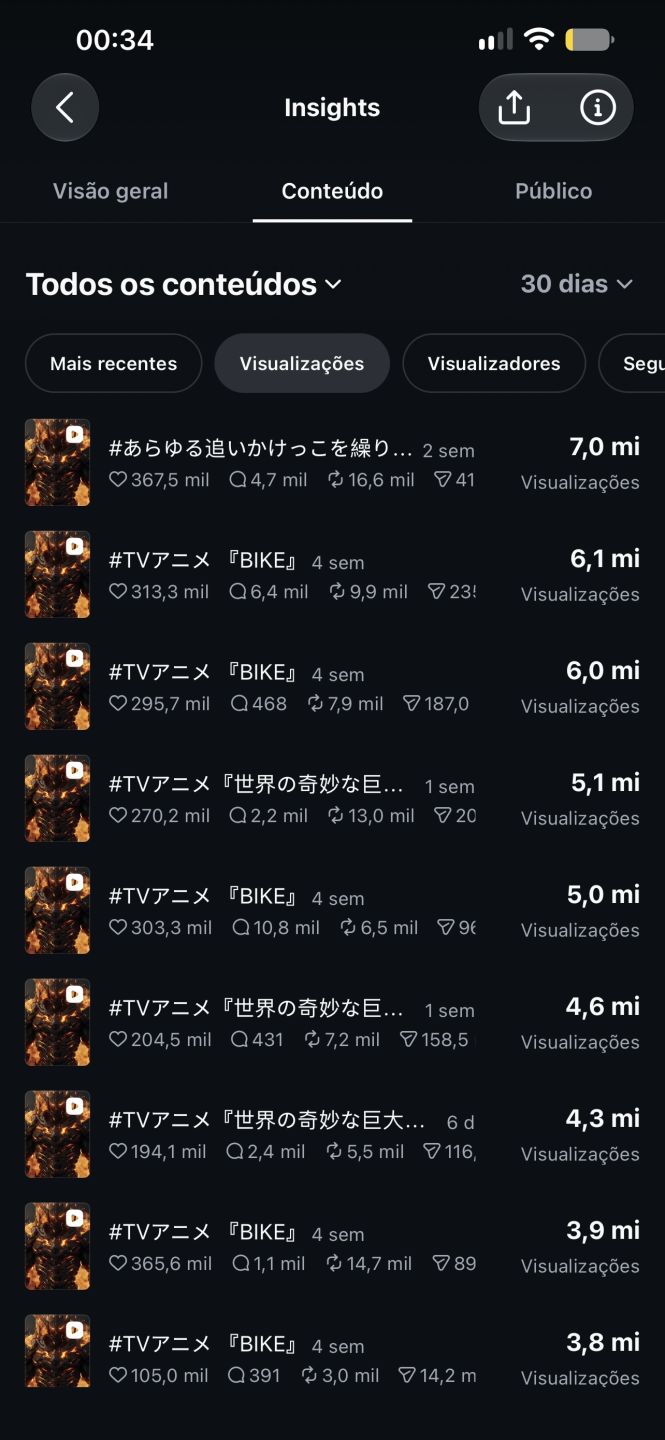Open the post with 5,1 mi views
This screenshot has height=1440, width=665.
pyautogui.click(x=332, y=798)
